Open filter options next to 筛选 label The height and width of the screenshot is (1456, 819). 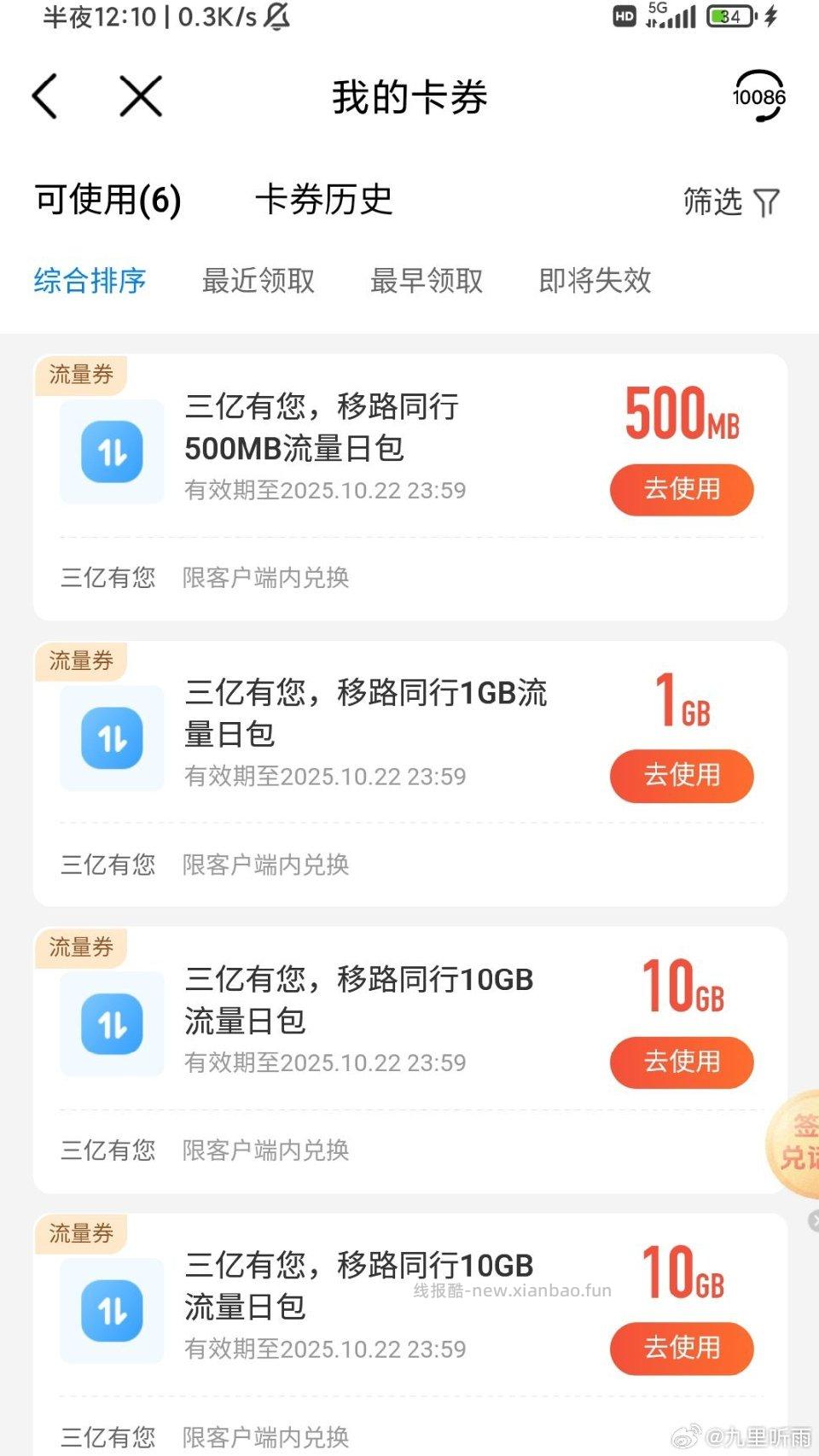767,201
